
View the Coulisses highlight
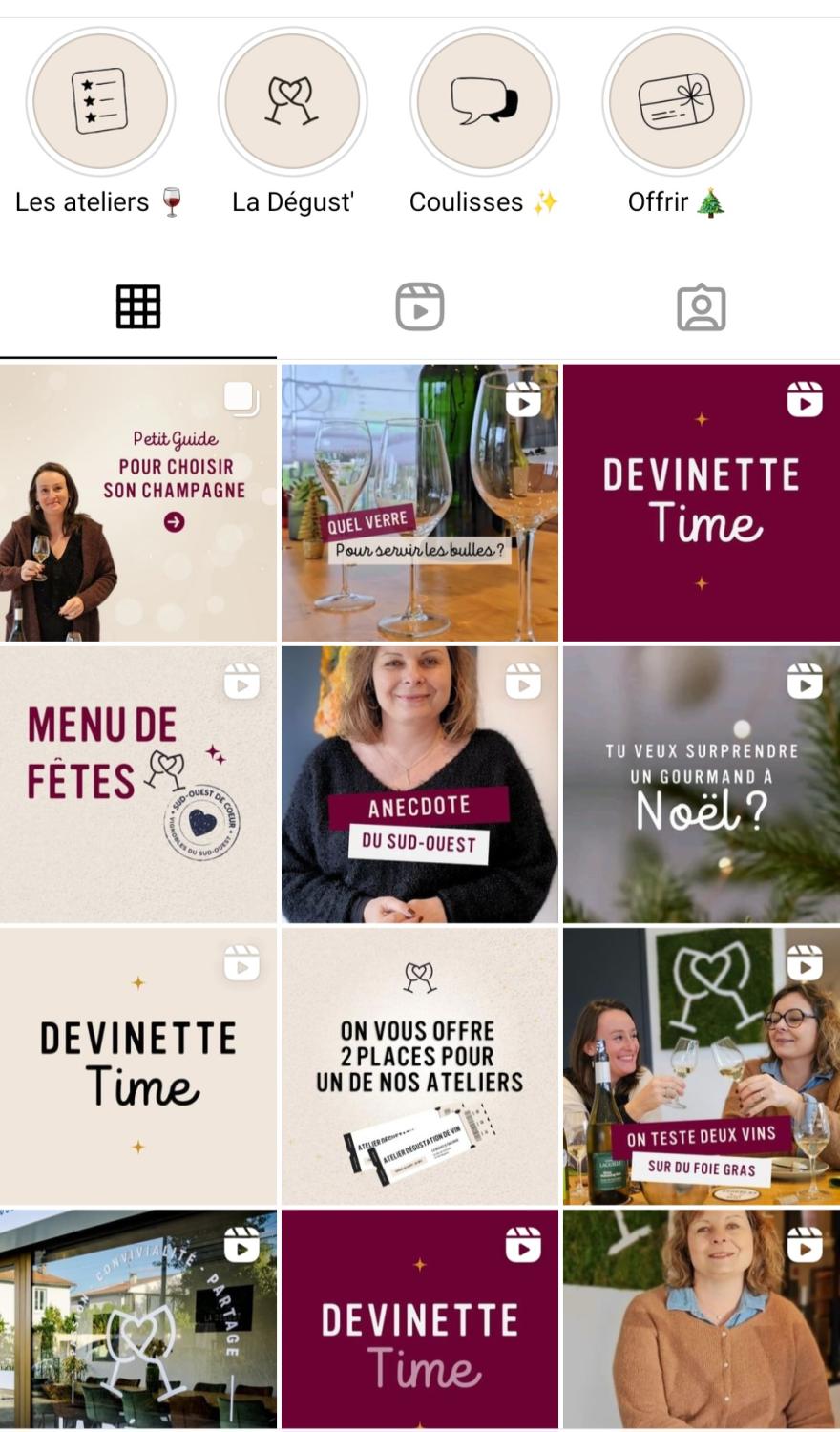click(x=484, y=101)
